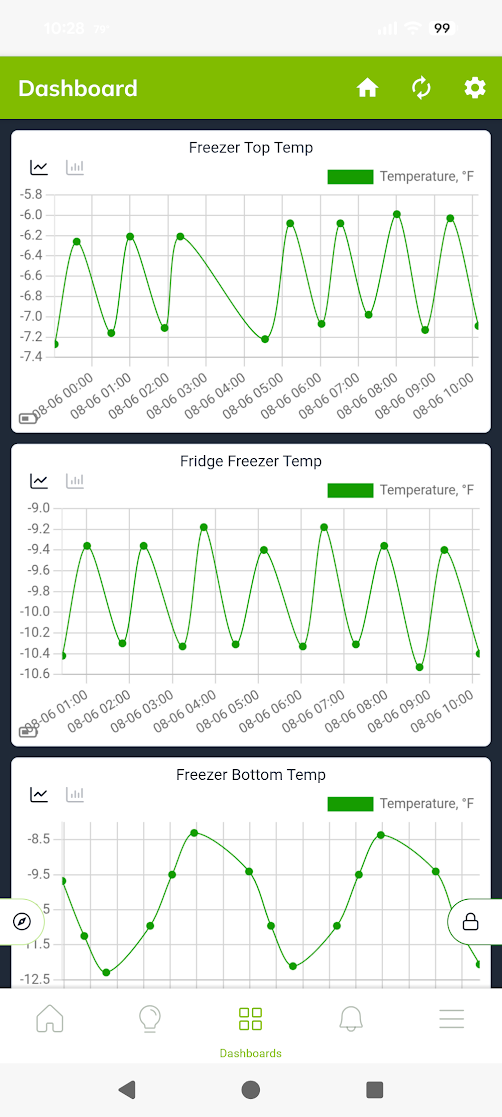The height and width of the screenshot is (1117, 502).
Task: Switch Freezer Top Temp to bar chart
Action: pos(75,167)
